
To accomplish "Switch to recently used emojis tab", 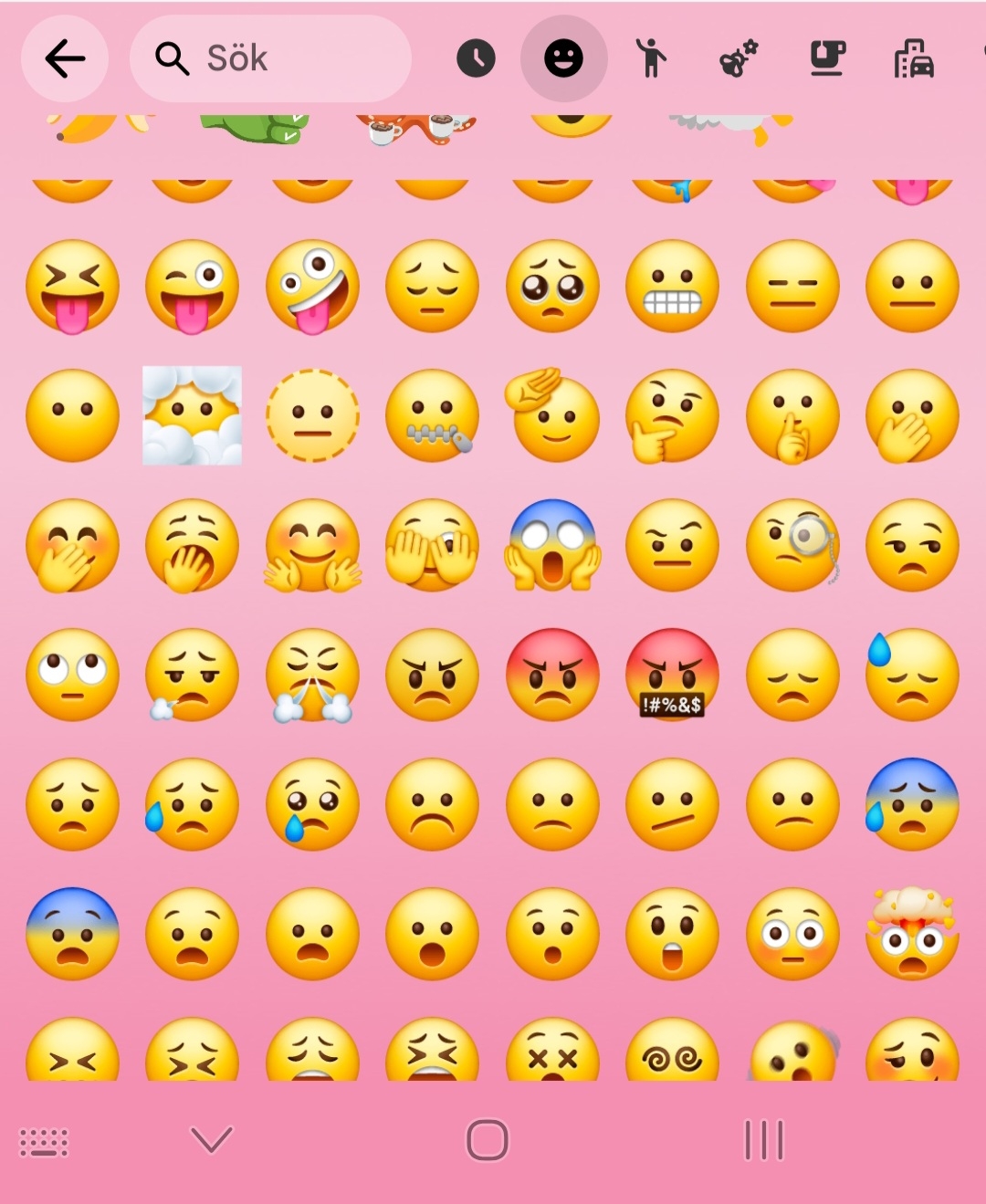I will click(476, 59).
